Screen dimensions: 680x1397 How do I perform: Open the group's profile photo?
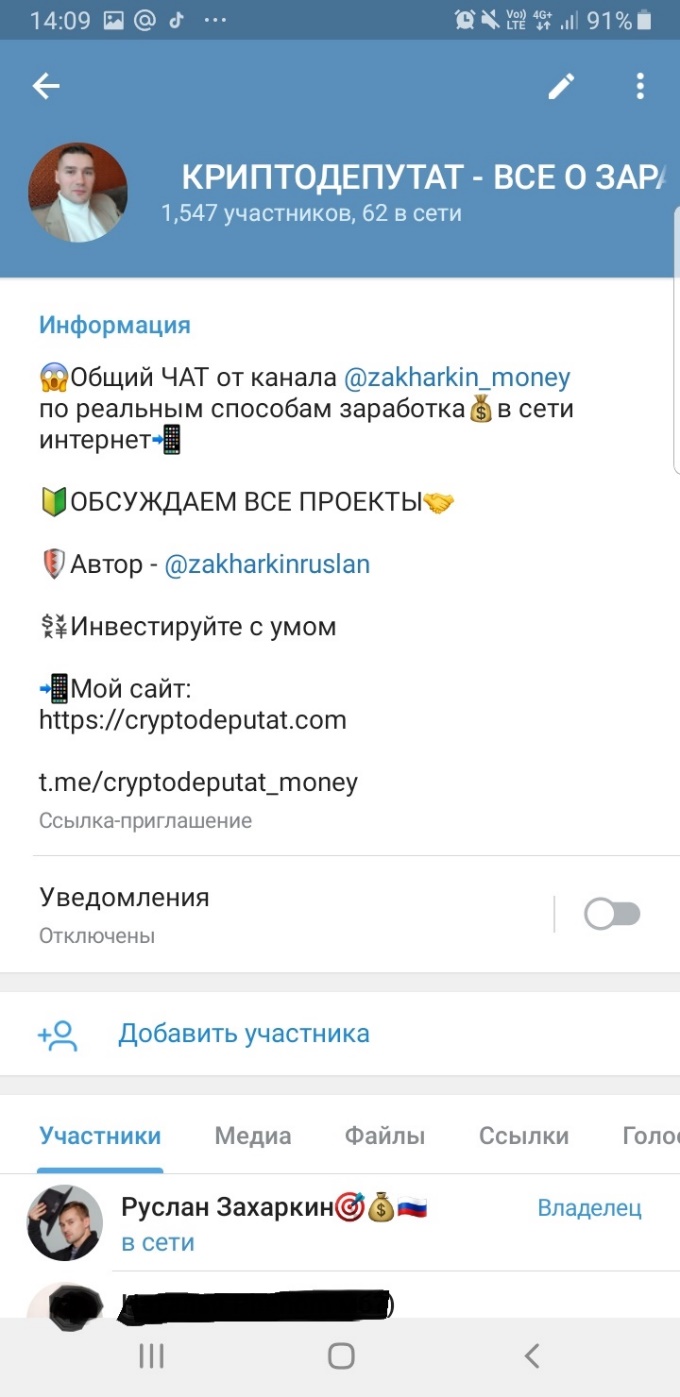pos(78,192)
